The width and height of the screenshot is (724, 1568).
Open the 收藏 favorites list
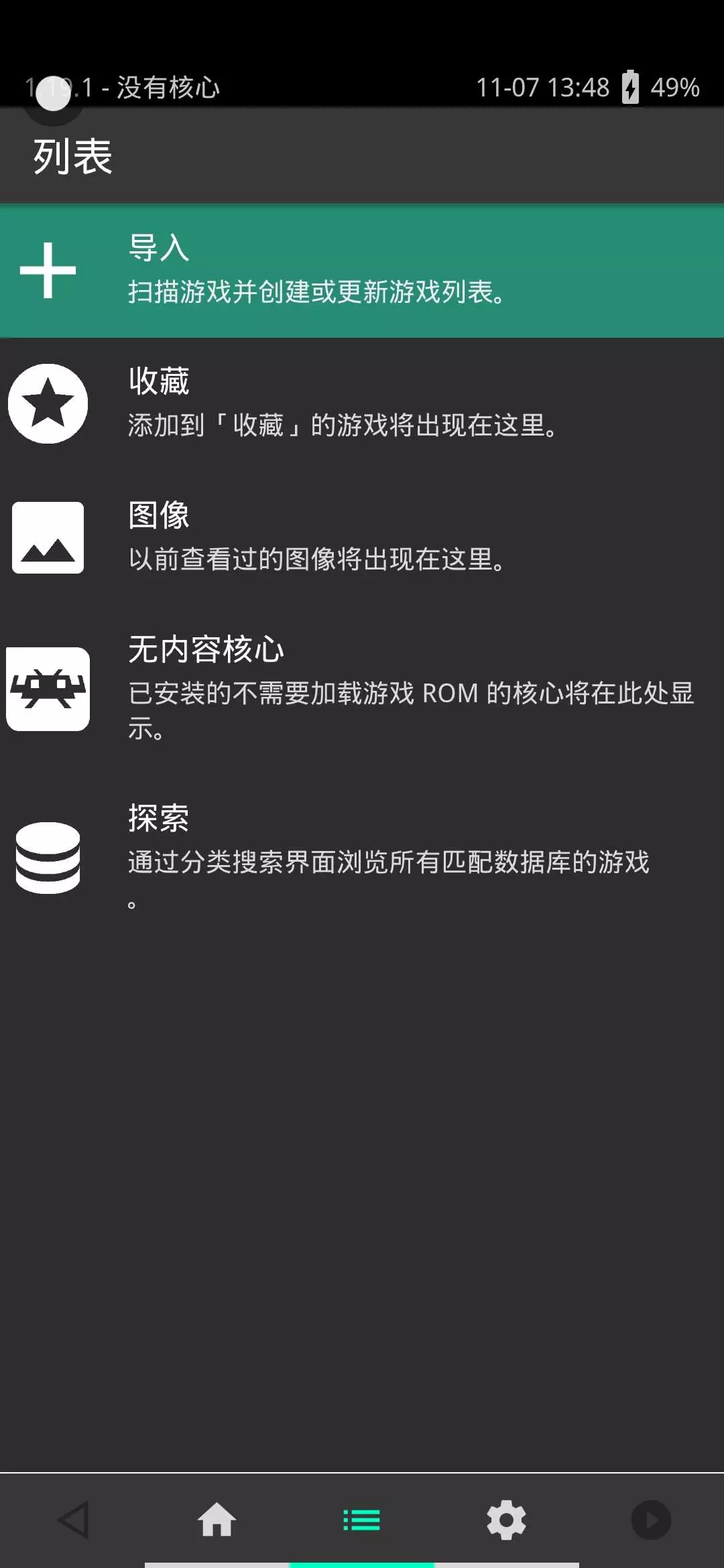362,404
